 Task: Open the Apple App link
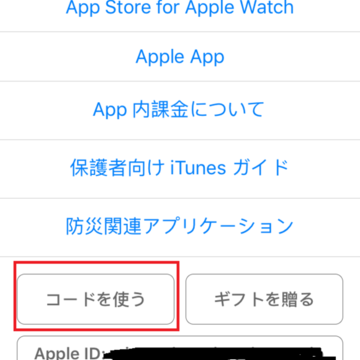(180, 57)
